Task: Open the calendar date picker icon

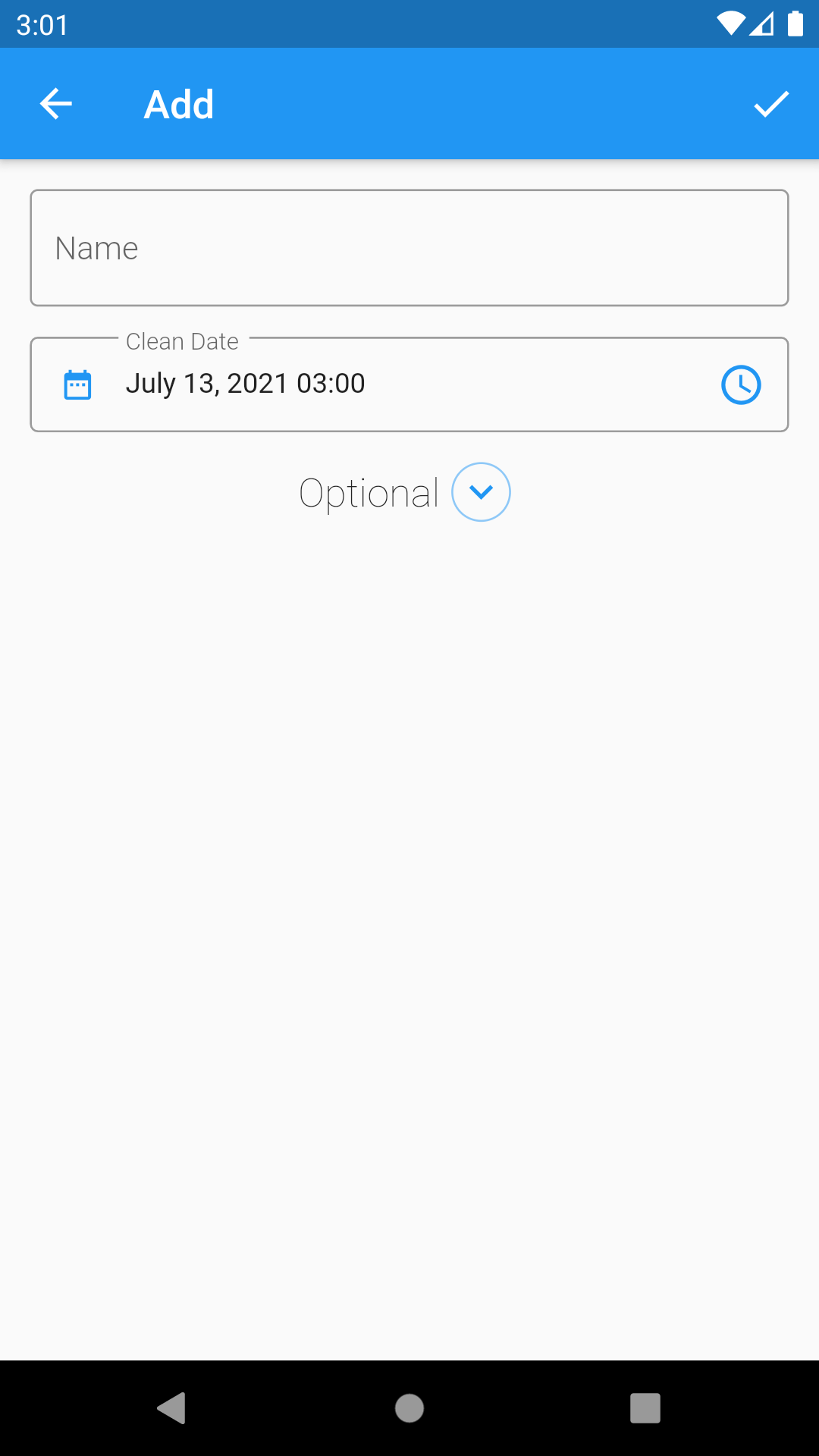Action: pos(77,384)
